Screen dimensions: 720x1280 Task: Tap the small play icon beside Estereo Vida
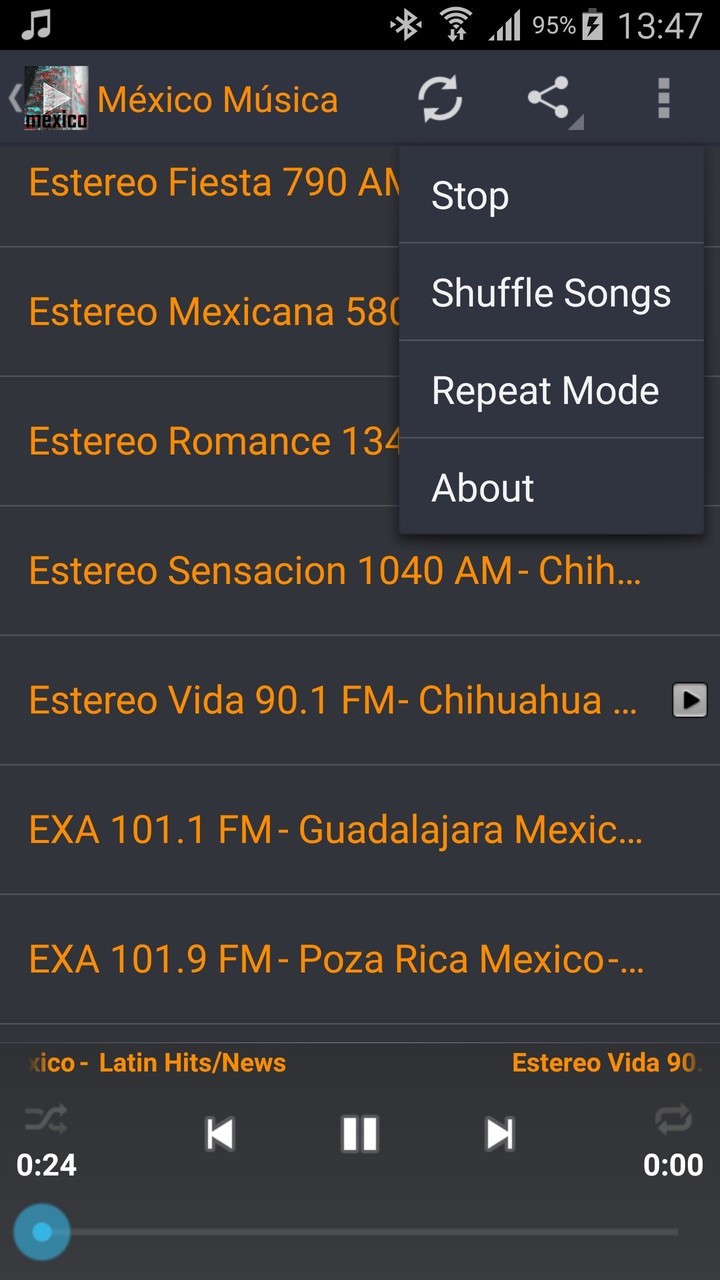[689, 700]
